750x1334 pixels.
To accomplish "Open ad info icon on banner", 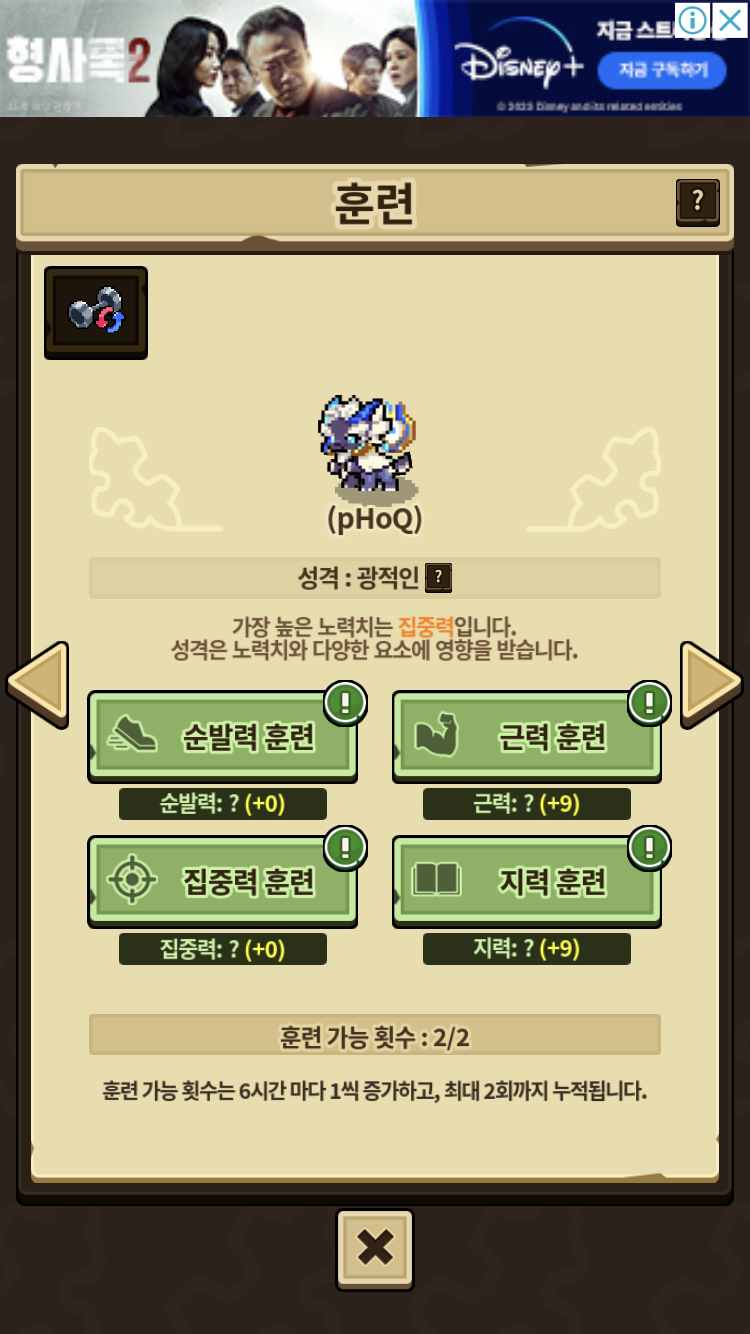I will [692, 19].
